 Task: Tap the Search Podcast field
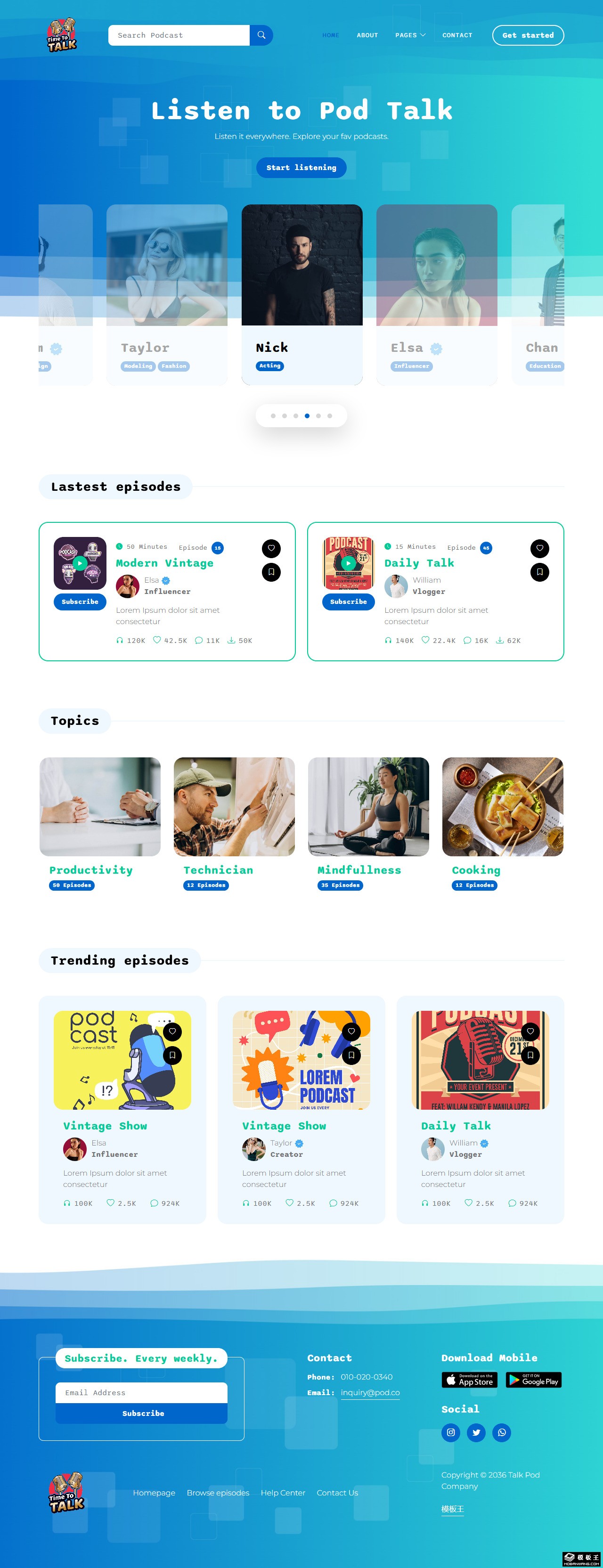[x=179, y=35]
